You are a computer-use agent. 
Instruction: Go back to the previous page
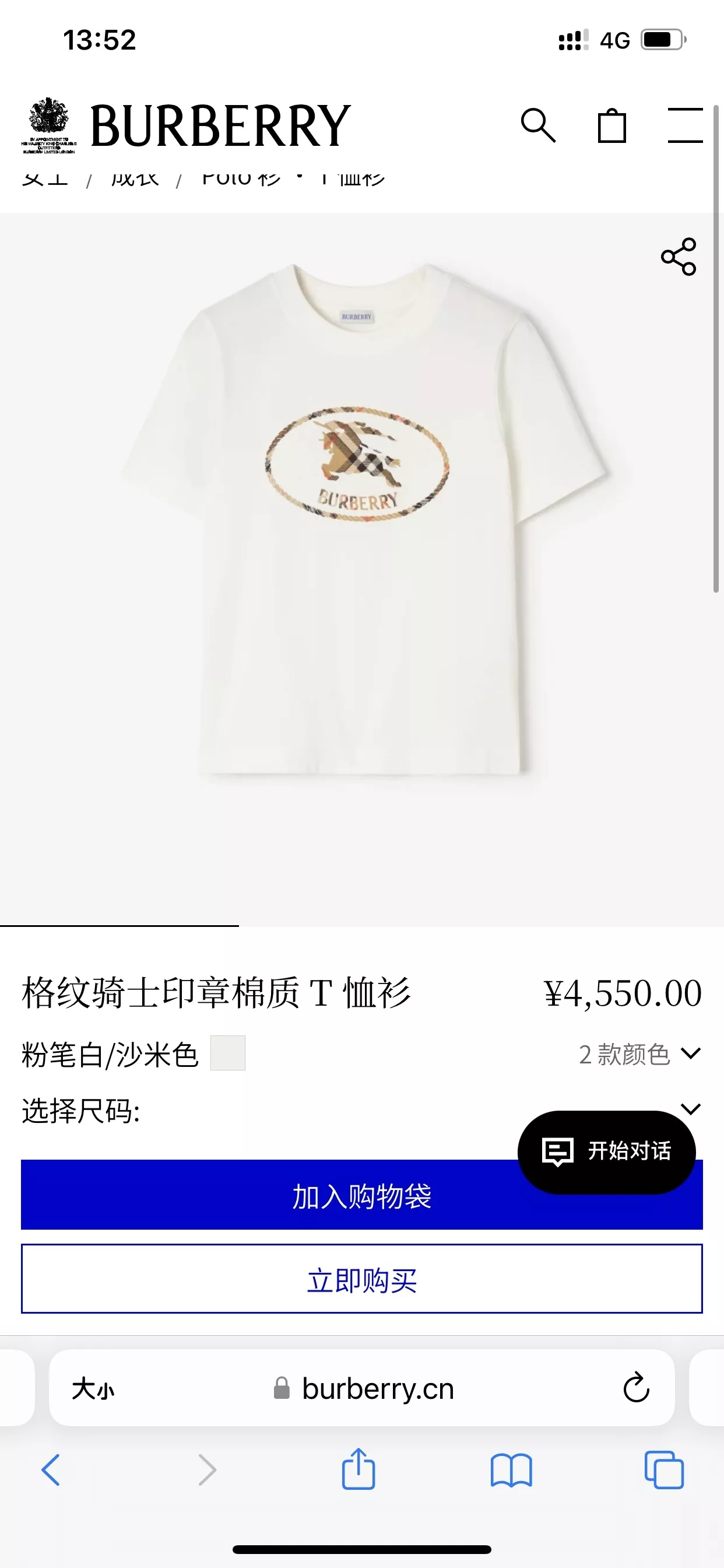coord(51,1470)
